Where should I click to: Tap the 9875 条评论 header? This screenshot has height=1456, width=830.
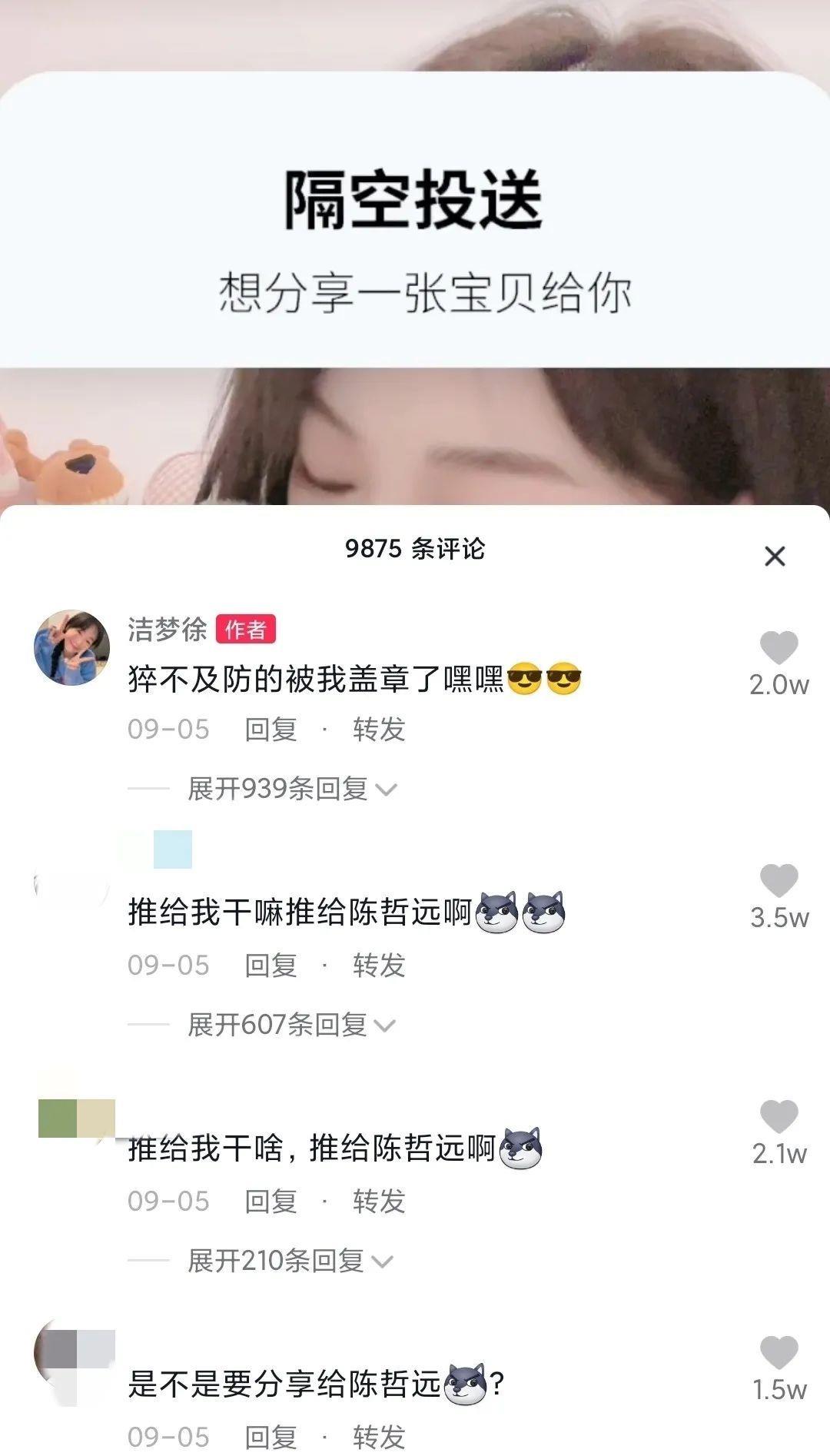(415, 547)
